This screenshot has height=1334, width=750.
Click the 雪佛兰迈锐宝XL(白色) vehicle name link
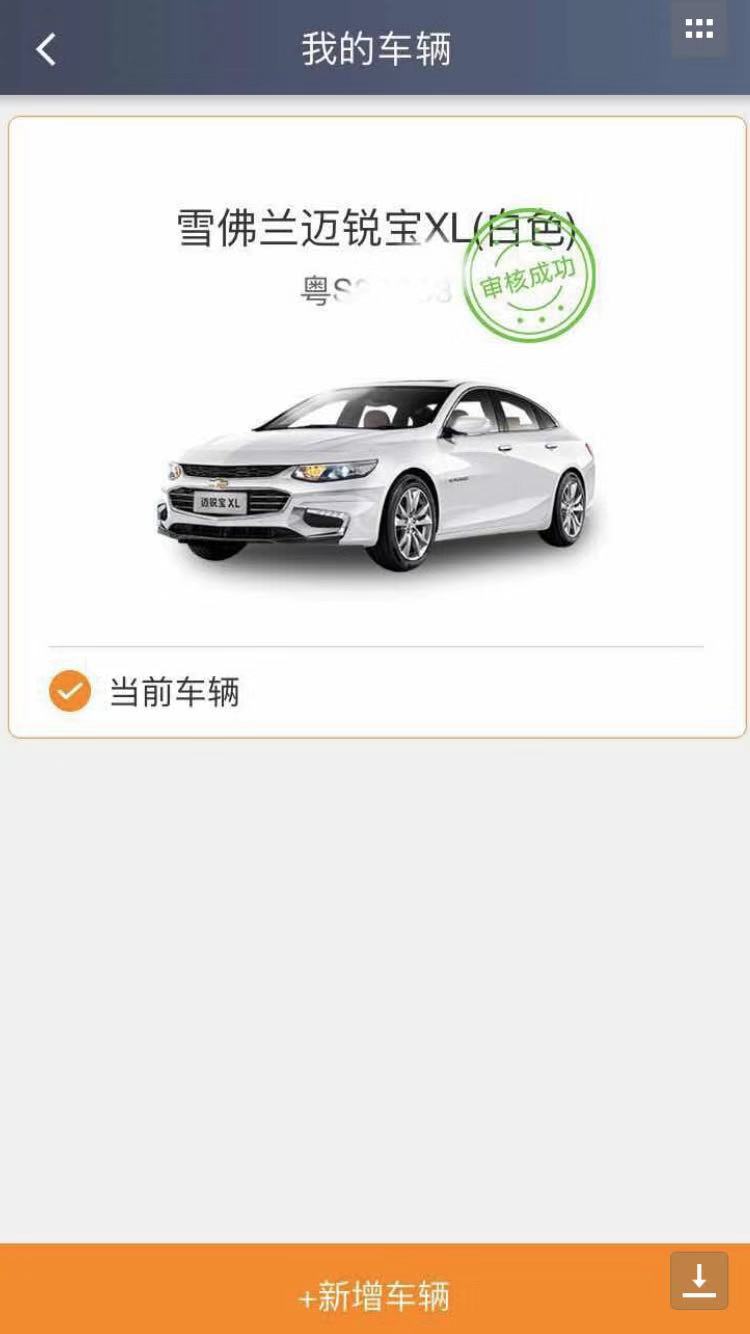point(375,227)
